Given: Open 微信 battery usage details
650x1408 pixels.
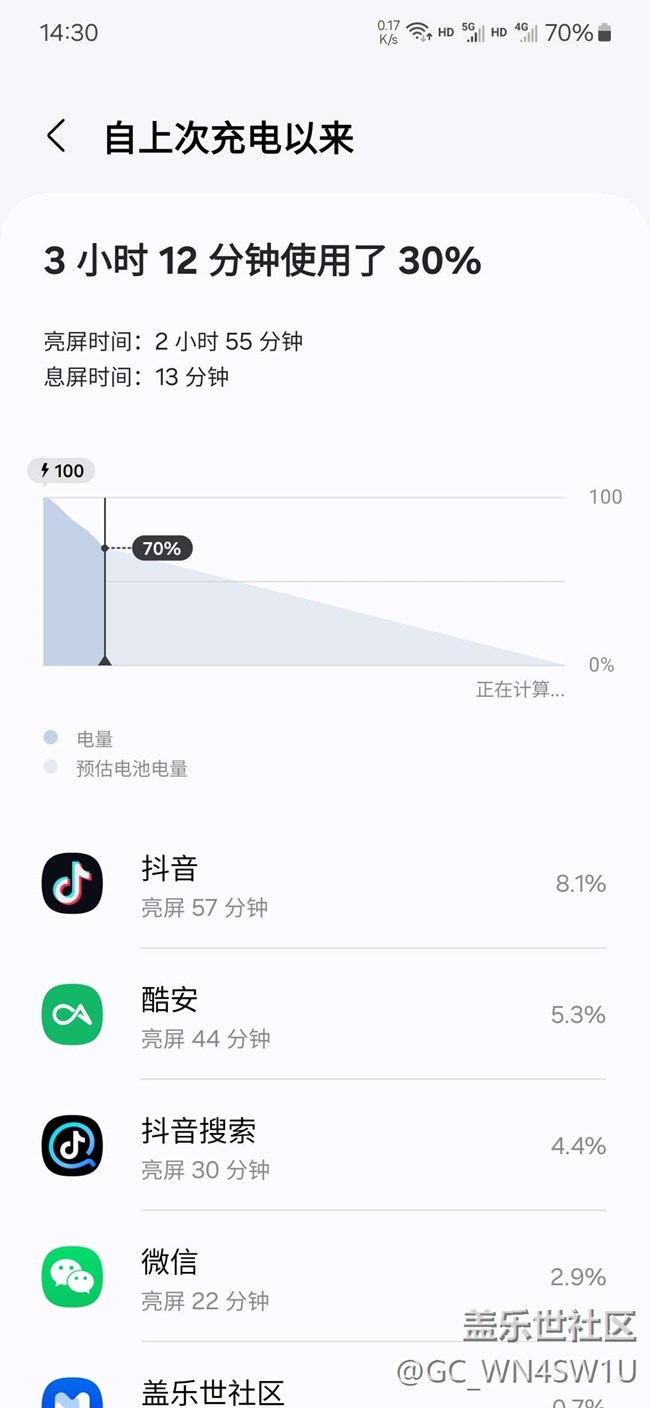Looking at the screenshot, I should click(324, 1277).
